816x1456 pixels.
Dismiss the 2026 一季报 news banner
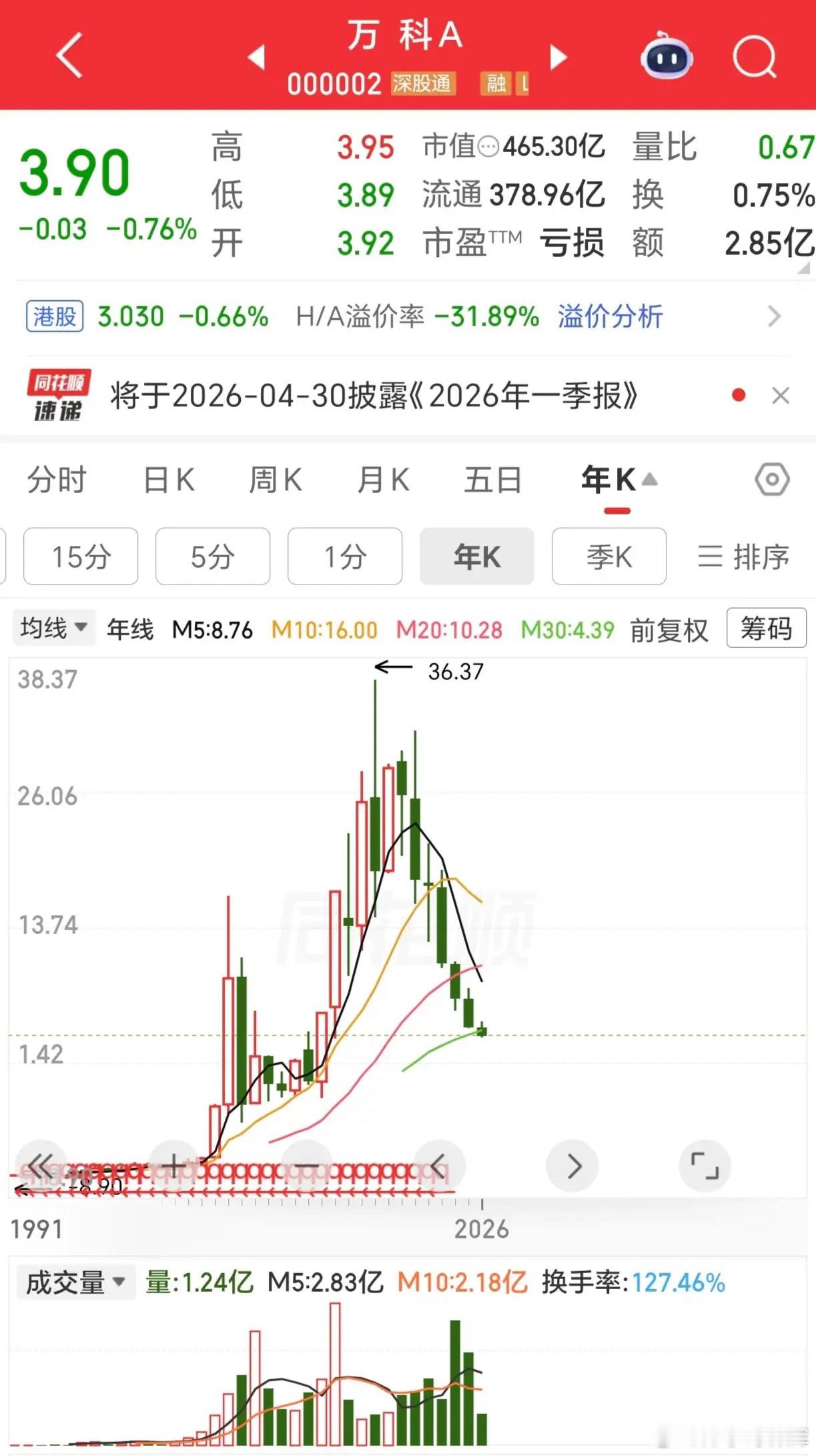point(781,396)
